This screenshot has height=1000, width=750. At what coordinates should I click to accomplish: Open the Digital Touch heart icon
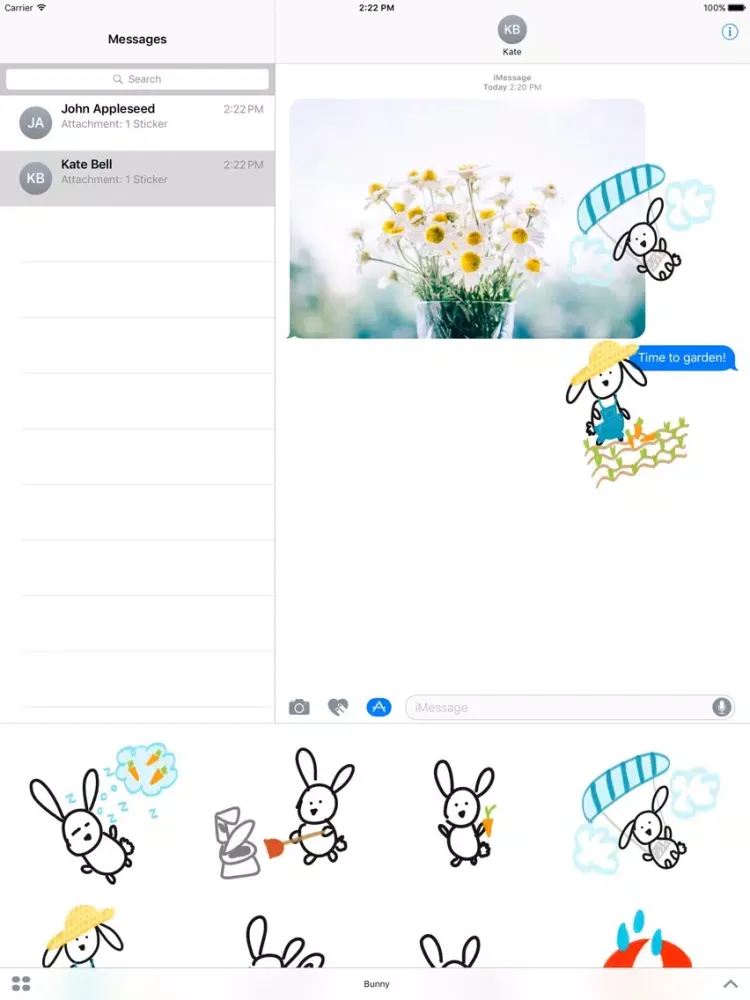pos(338,707)
